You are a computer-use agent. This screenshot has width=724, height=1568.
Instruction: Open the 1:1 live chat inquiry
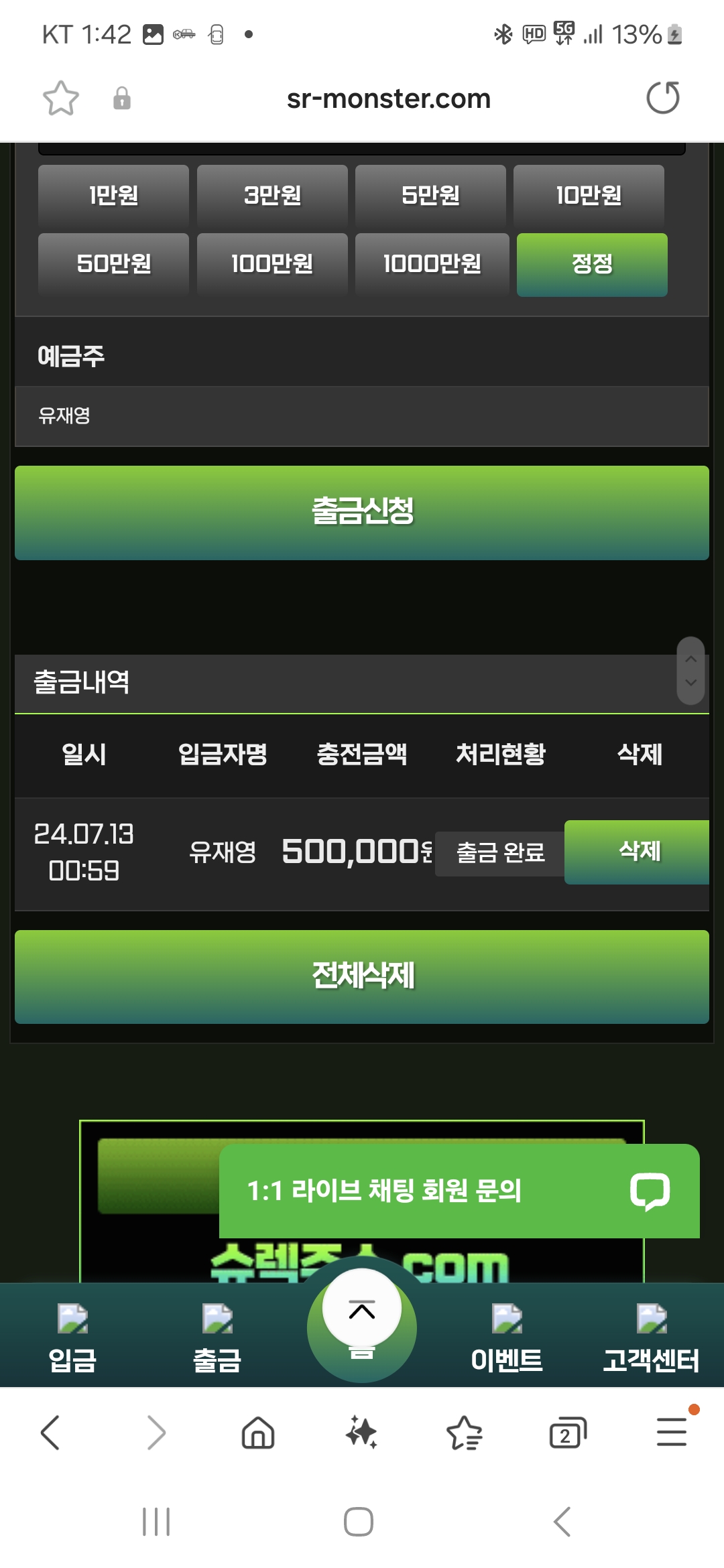point(459,1191)
